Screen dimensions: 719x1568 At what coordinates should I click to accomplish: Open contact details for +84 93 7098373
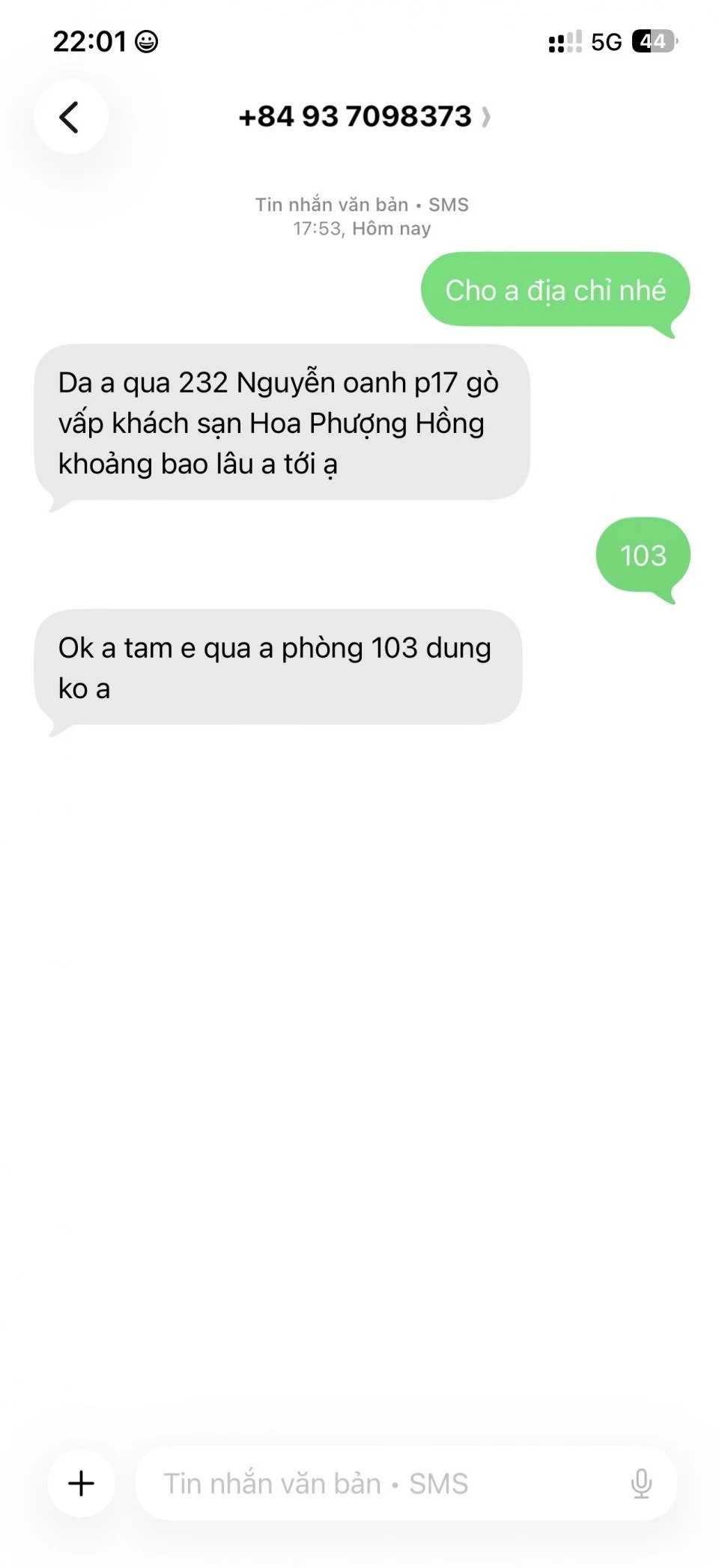pos(364,117)
